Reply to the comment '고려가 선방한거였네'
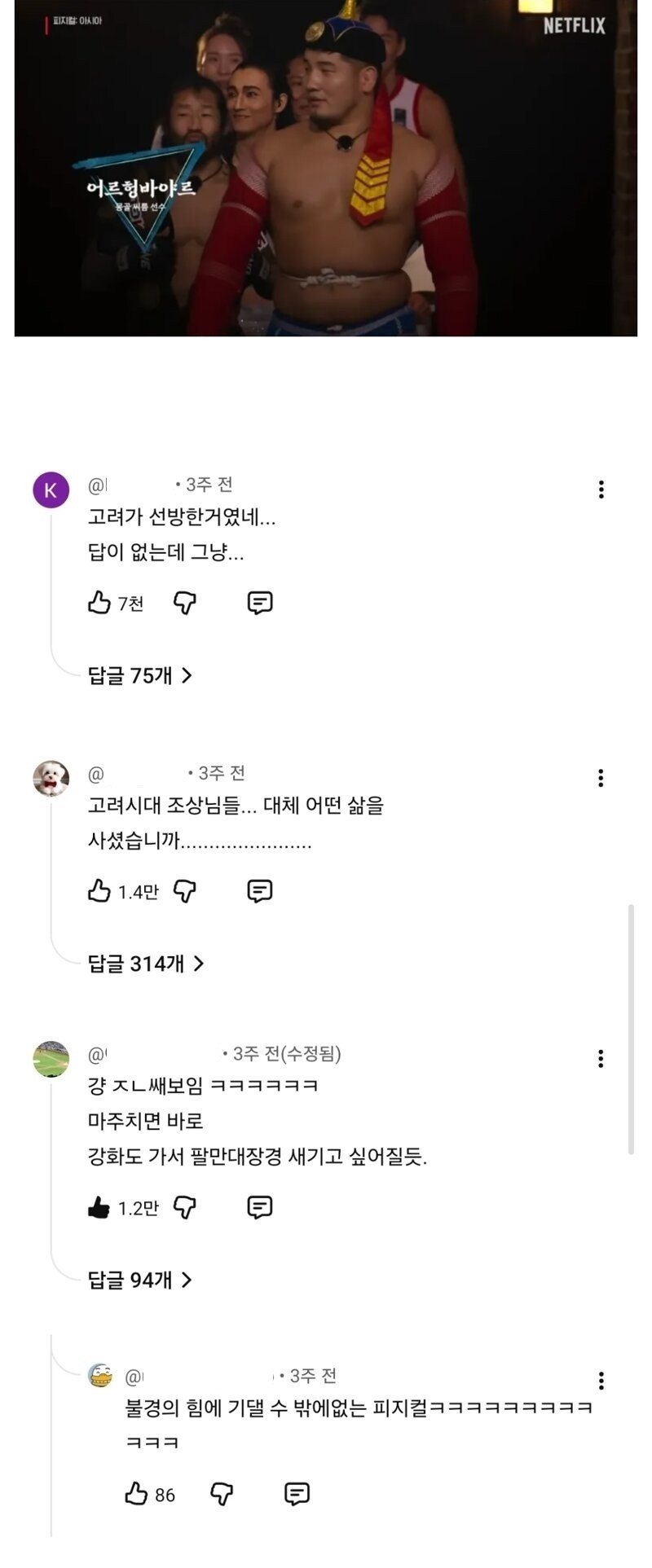Screen dimensions: 652x1568 [x=259, y=603]
